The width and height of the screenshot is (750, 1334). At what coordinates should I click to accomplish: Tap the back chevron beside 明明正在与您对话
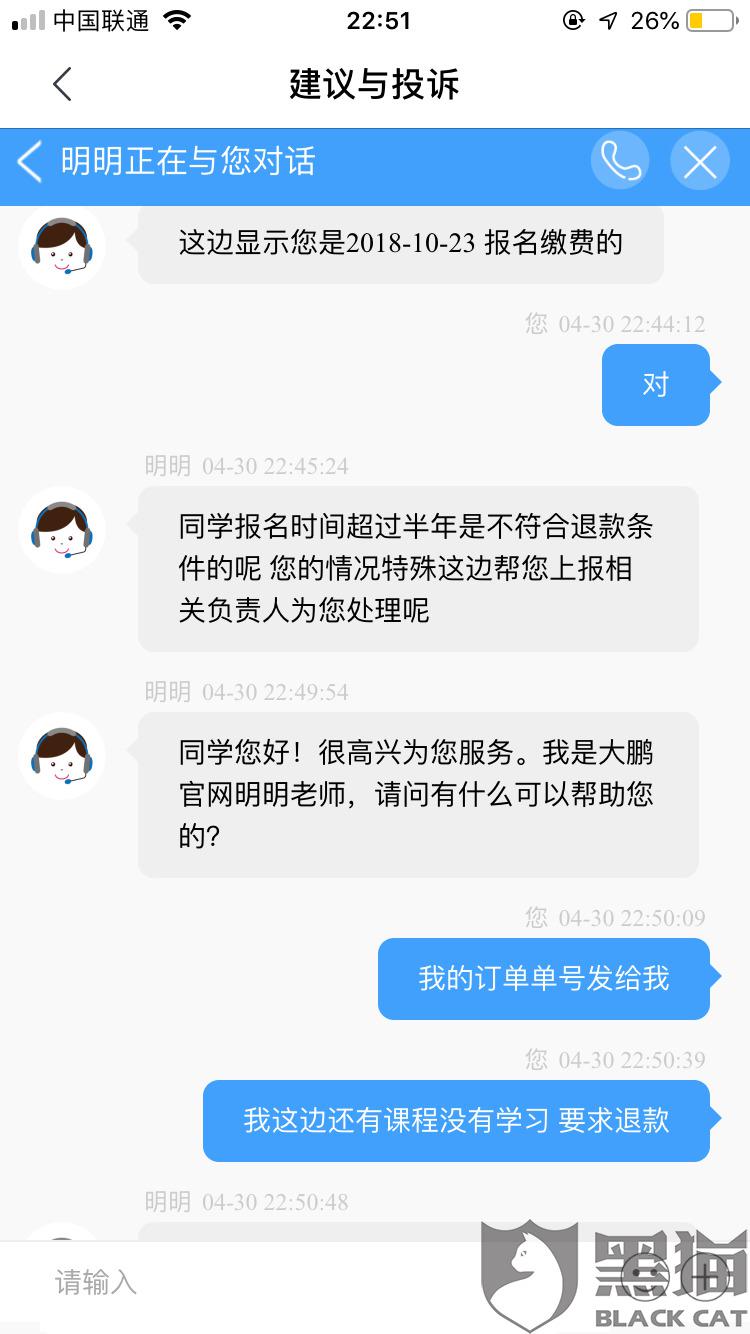tap(30, 161)
